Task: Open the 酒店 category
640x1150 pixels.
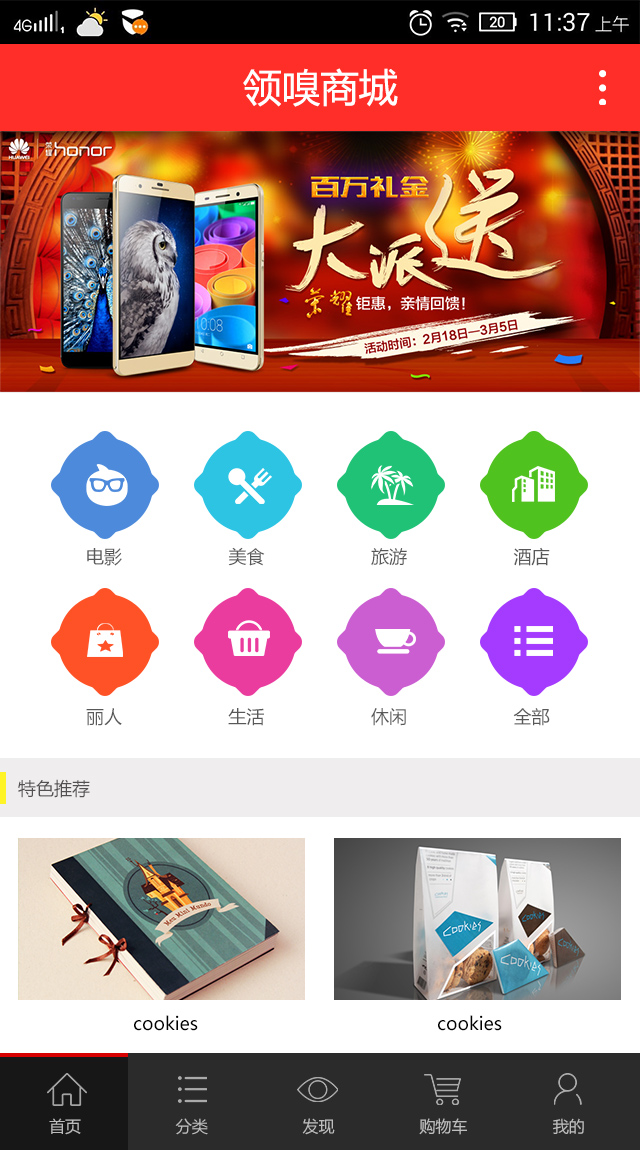Action: click(x=533, y=486)
